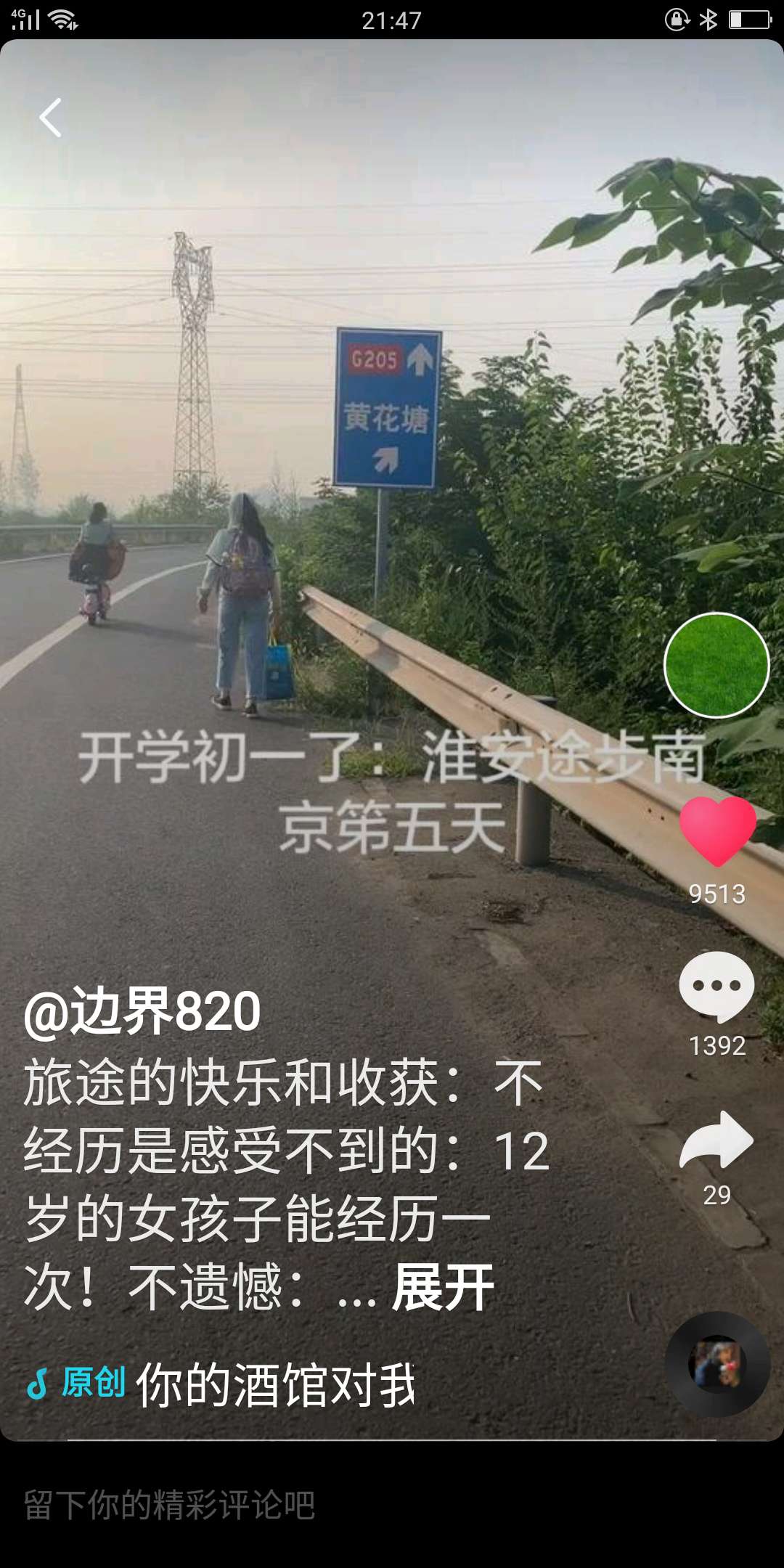Tap the comment field 留下你的精彩评论吧
This screenshot has height=1568, width=784.
pyautogui.click(x=392, y=1505)
